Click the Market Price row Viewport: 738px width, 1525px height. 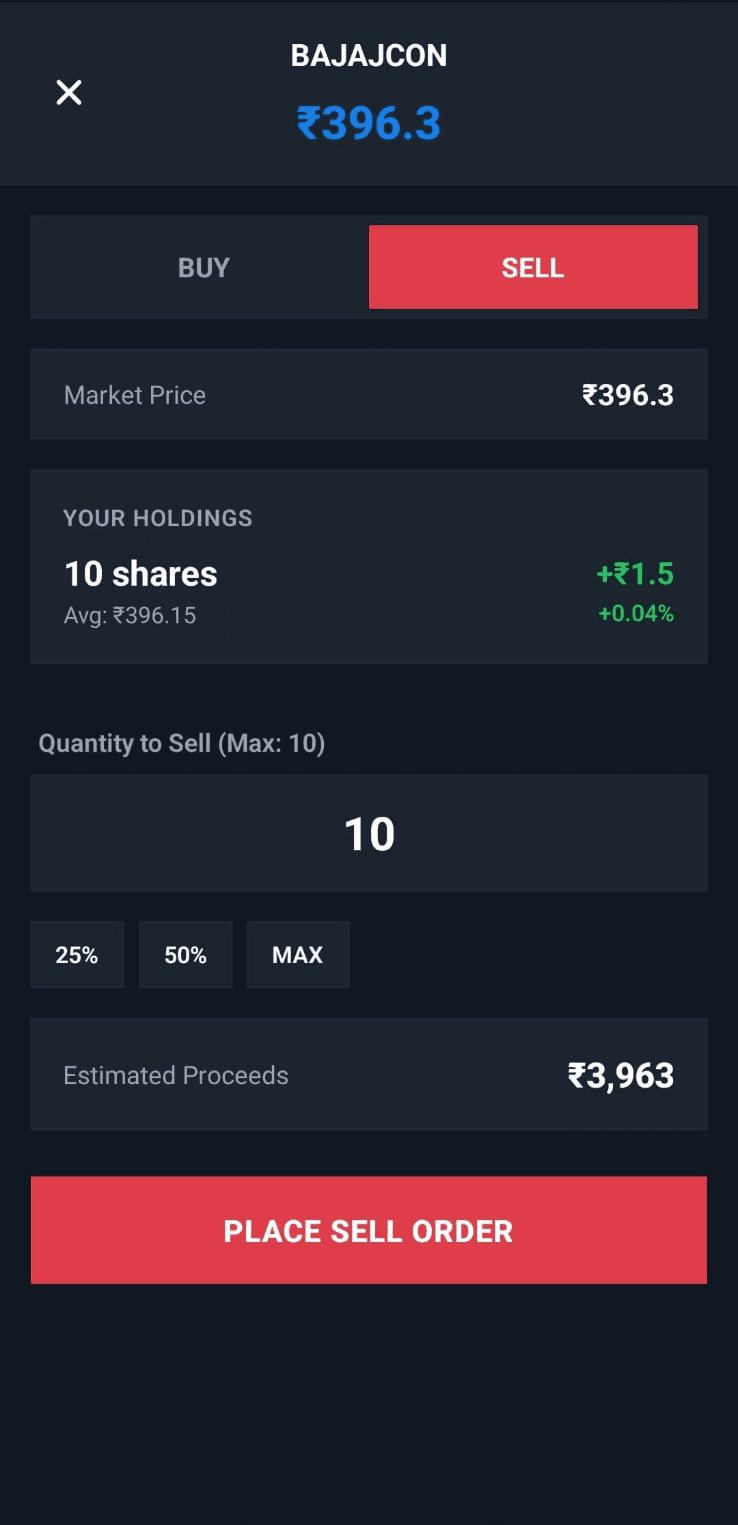click(x=369, y=394)
